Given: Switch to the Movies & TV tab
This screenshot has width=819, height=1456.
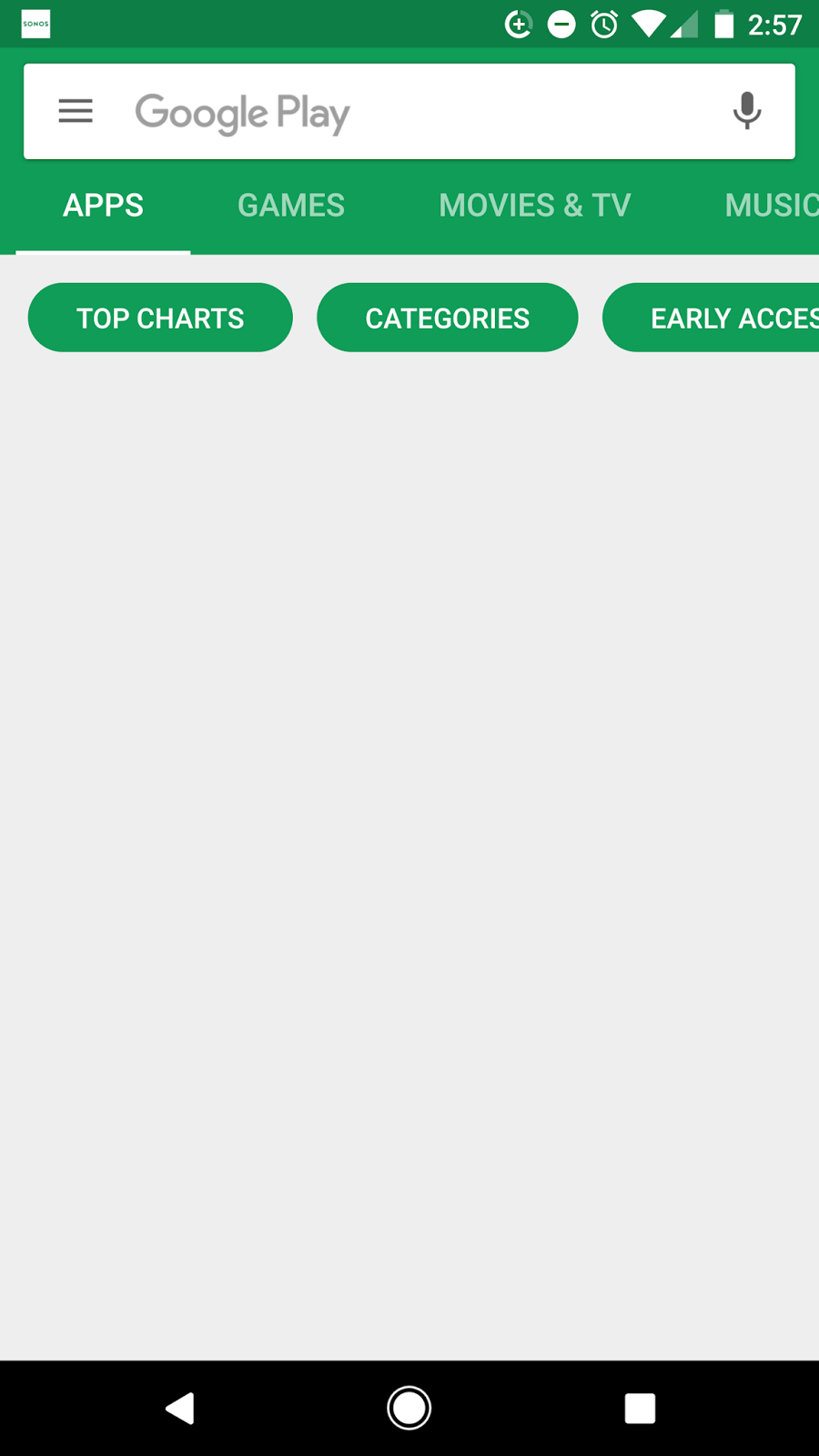Looking at the screenshot, I should [x=535, y=206].
